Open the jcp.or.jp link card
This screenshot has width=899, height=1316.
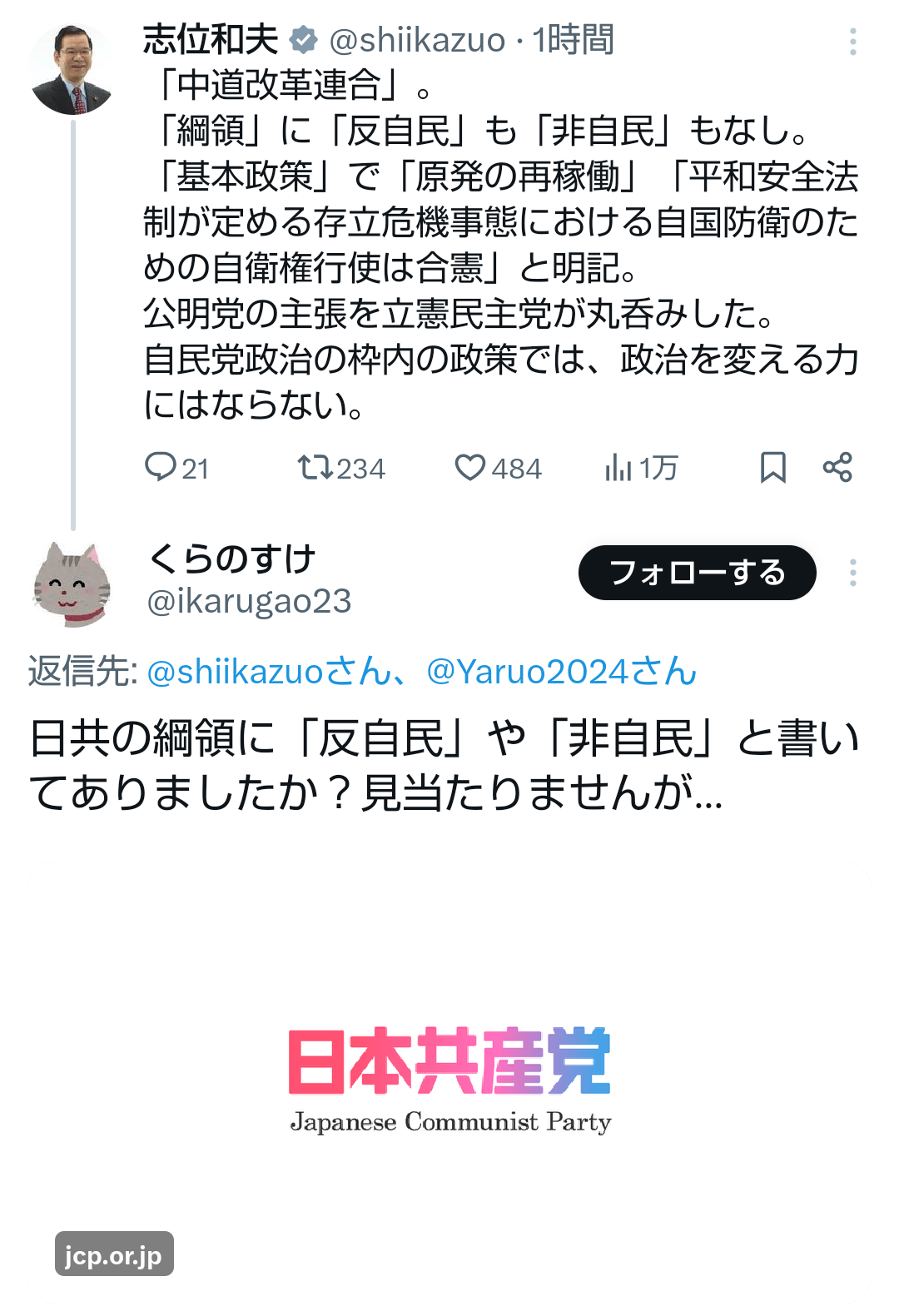449,1082
